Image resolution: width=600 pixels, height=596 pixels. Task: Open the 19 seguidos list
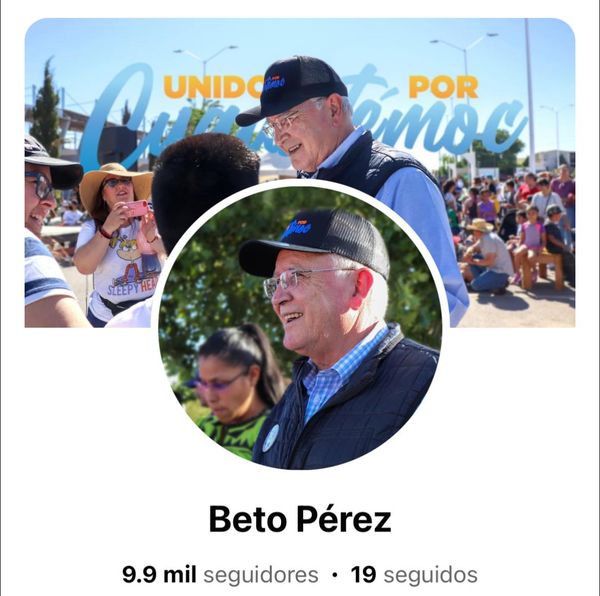414,575
